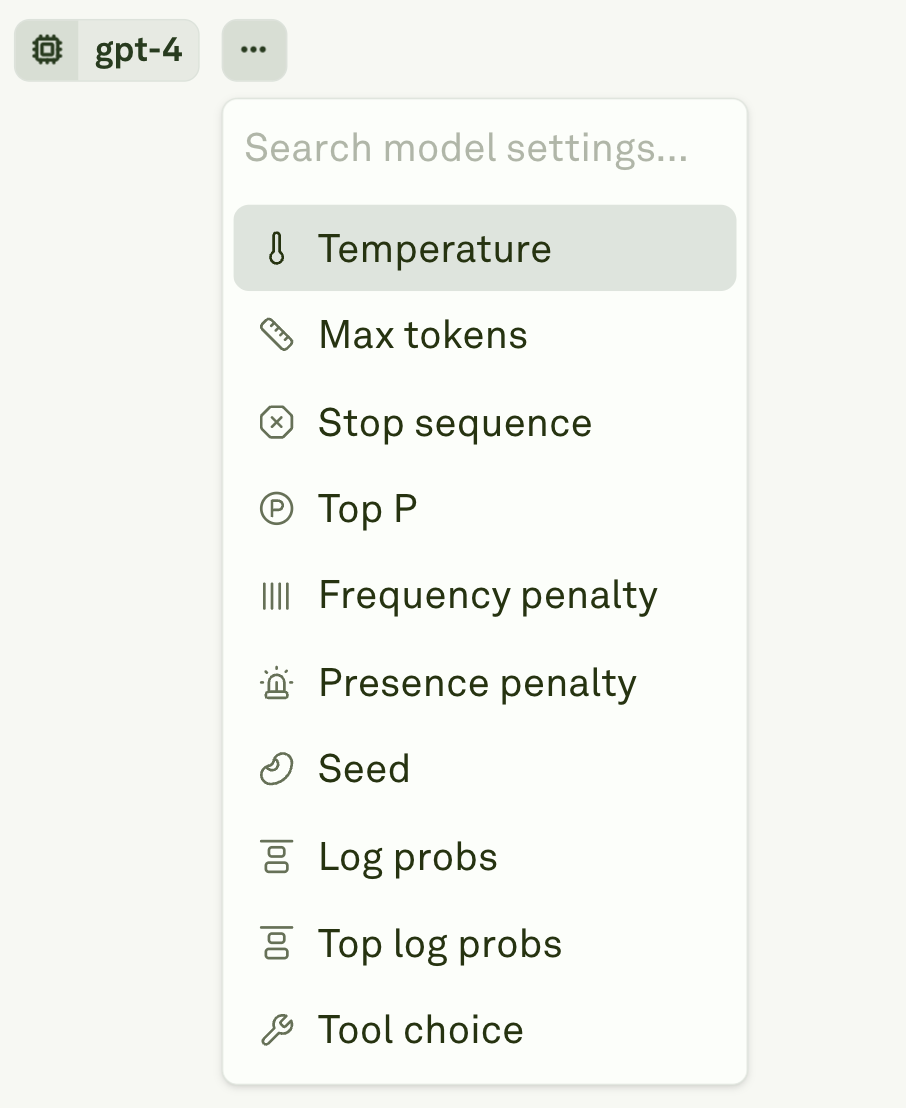Click the vertical bars icon for Frequency penalty
The height and width of the screenshot is (1108, 906).
click(277, 595)
